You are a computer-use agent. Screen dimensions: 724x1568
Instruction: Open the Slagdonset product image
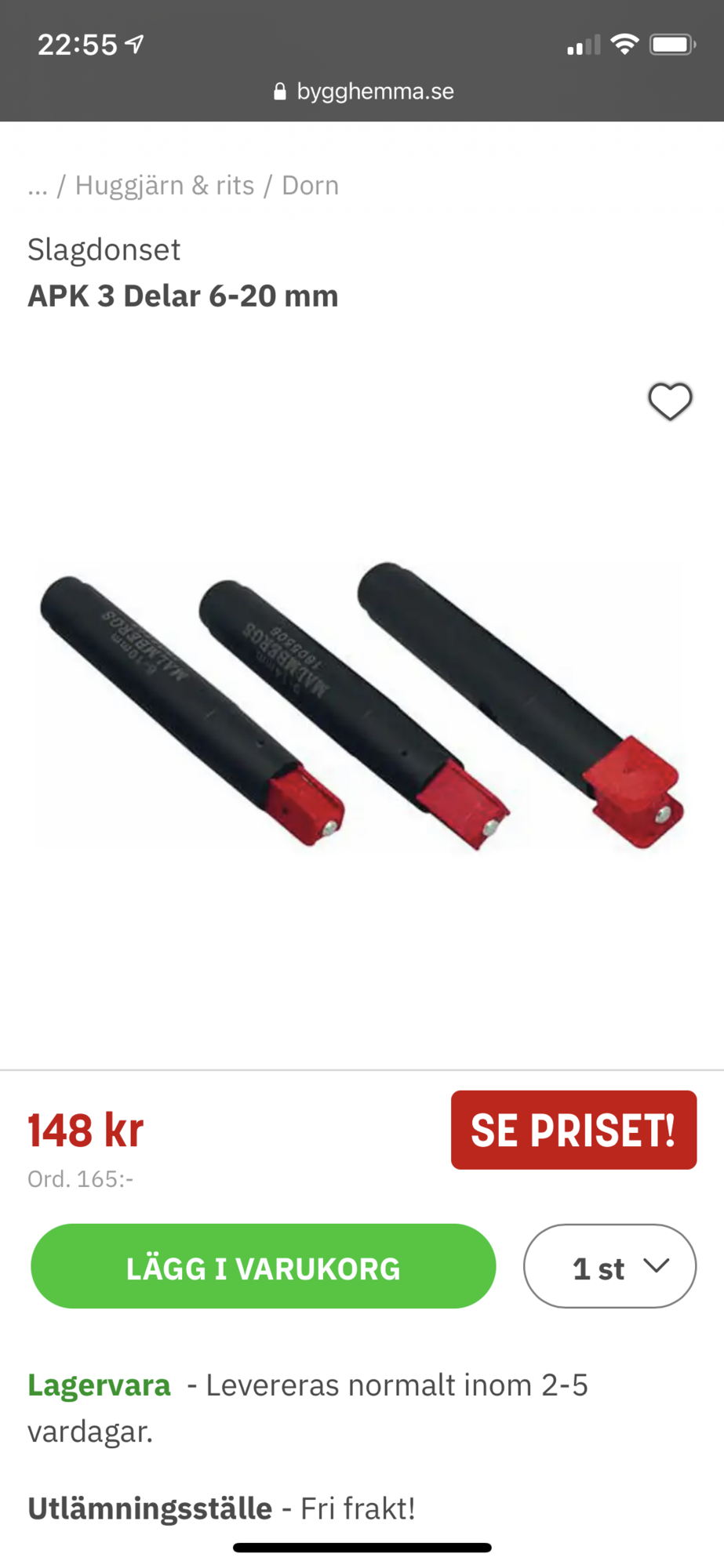pos(362,706)
